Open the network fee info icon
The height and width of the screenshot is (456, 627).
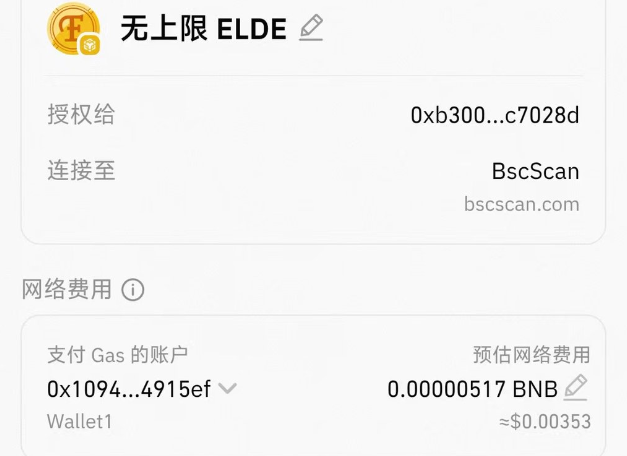pos(133,290)
